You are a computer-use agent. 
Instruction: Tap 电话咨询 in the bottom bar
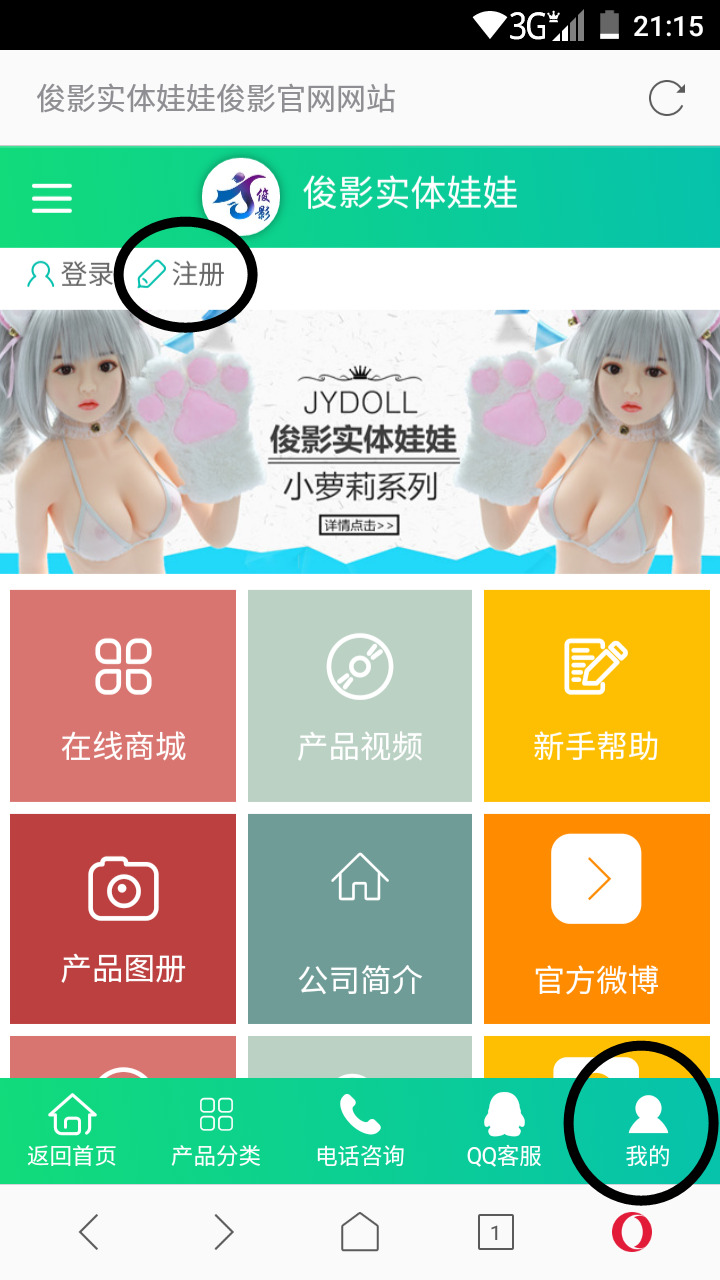(x=360, y=1131)
